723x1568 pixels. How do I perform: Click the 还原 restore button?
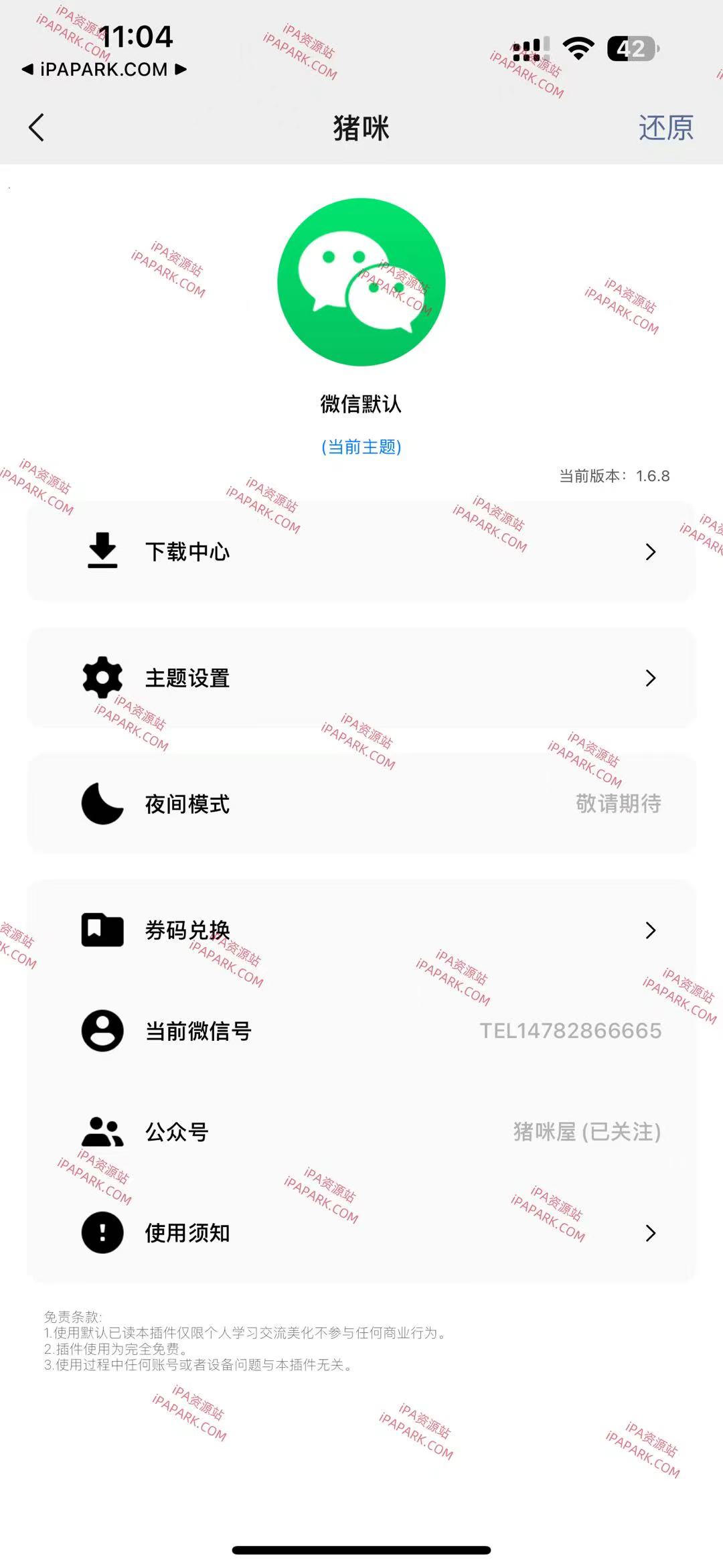tap(667, 127)
